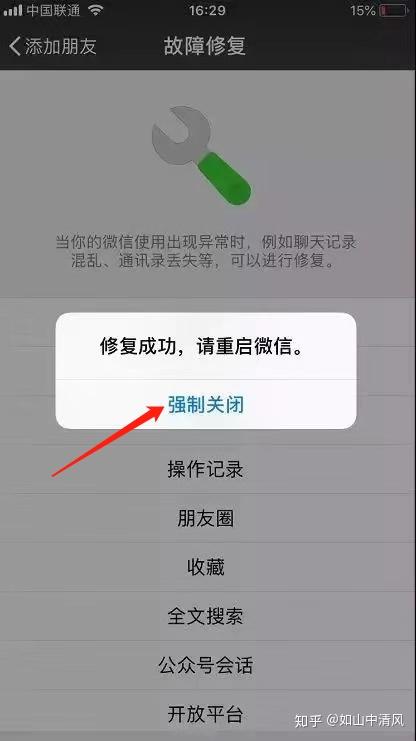Choose 收藏 from the list
This screenshot has width=416, height=741.
[206, 567]
